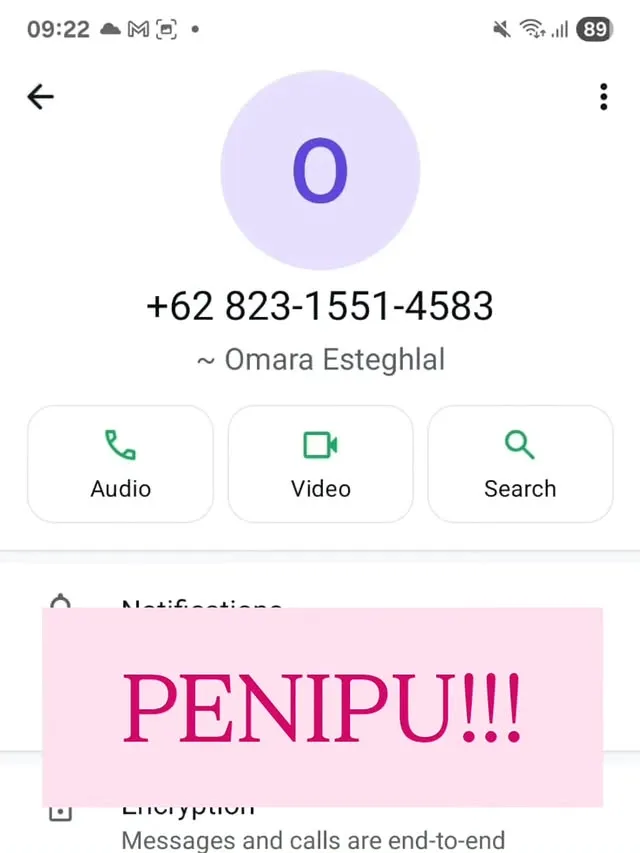Go back from contact info

coord(40,97)
